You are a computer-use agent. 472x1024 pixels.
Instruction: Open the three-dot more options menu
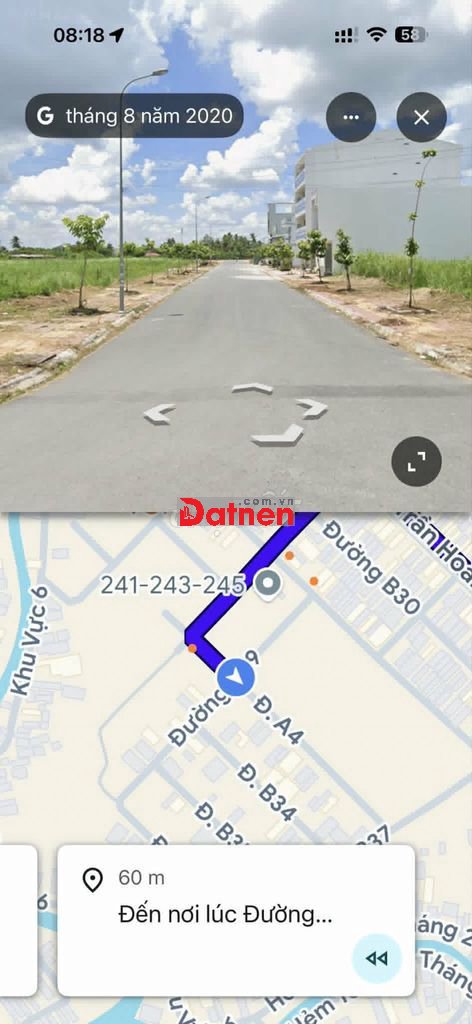351,118
